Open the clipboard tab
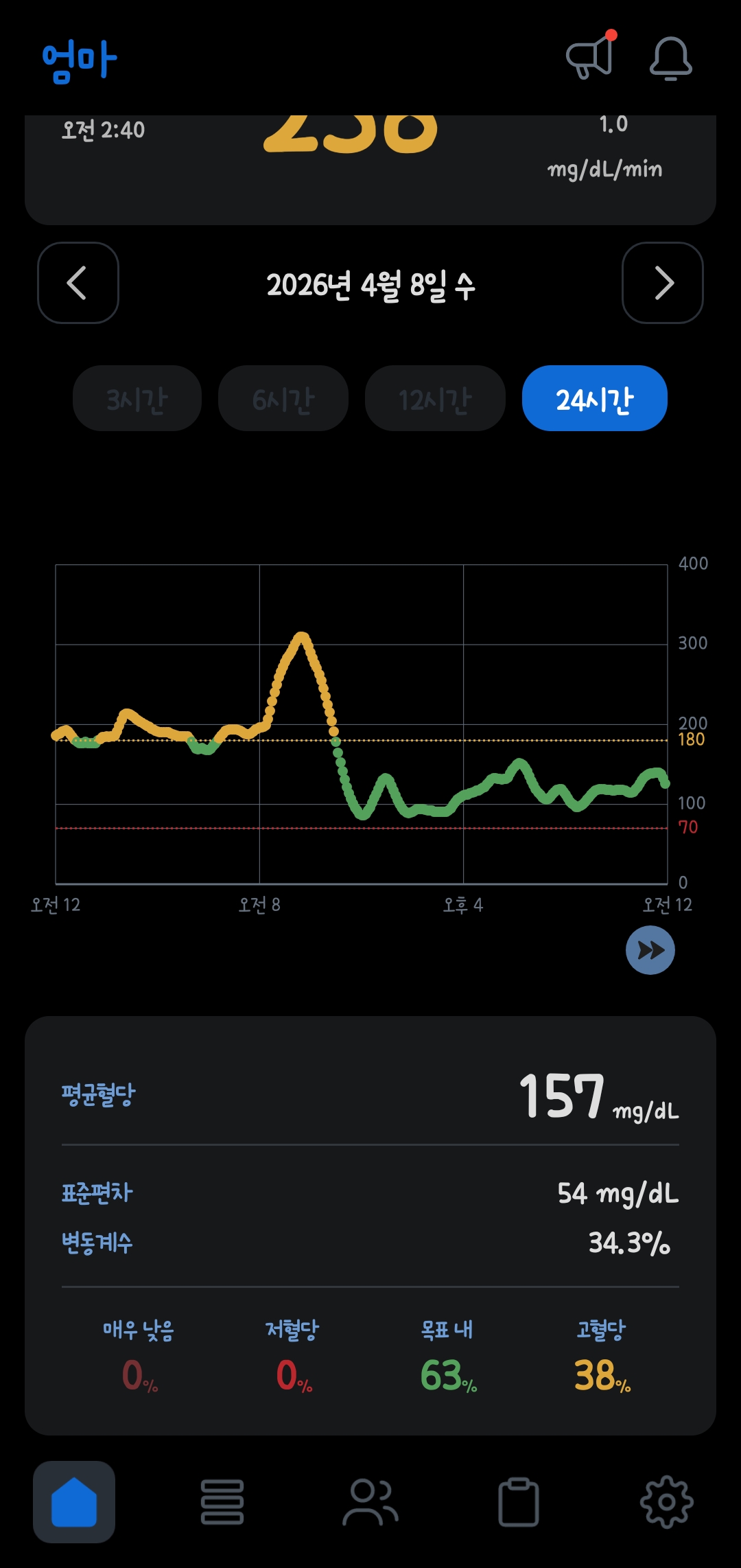This screenshot has width=741, height=1568. click(519, 1502)
